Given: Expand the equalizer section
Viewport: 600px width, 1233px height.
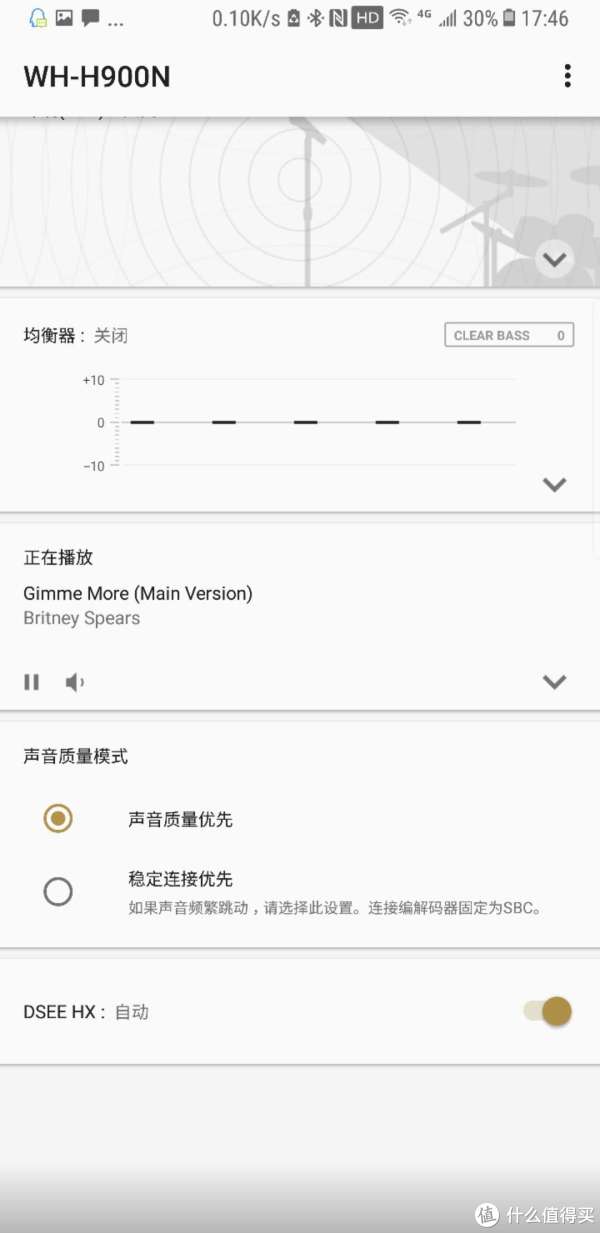Looking at the screenshot, I should [x=554, y=484].
